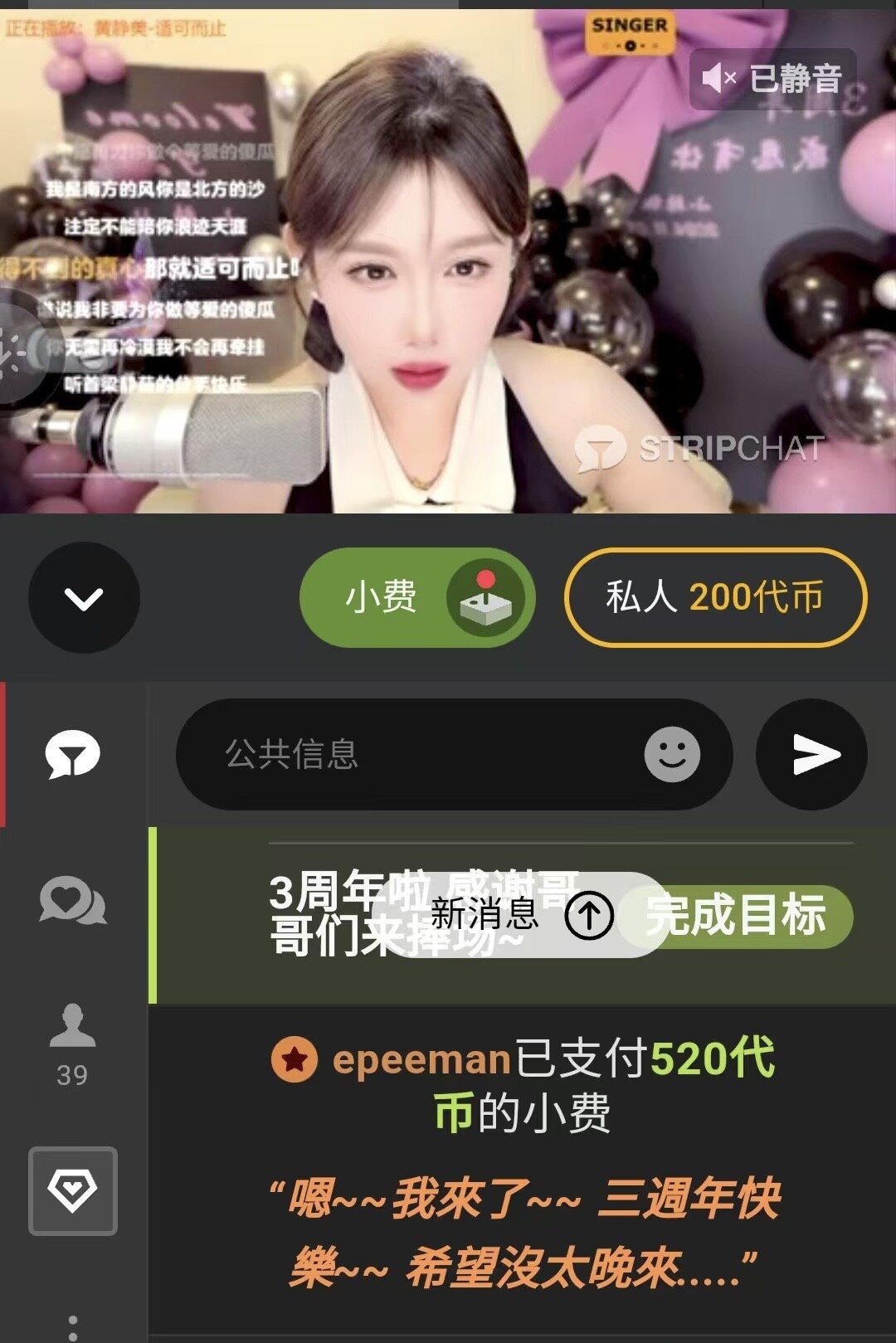Viewport: 896px width, 1343px height.
Task: Start private show for 200代币
Action: [x=715, y=597]
